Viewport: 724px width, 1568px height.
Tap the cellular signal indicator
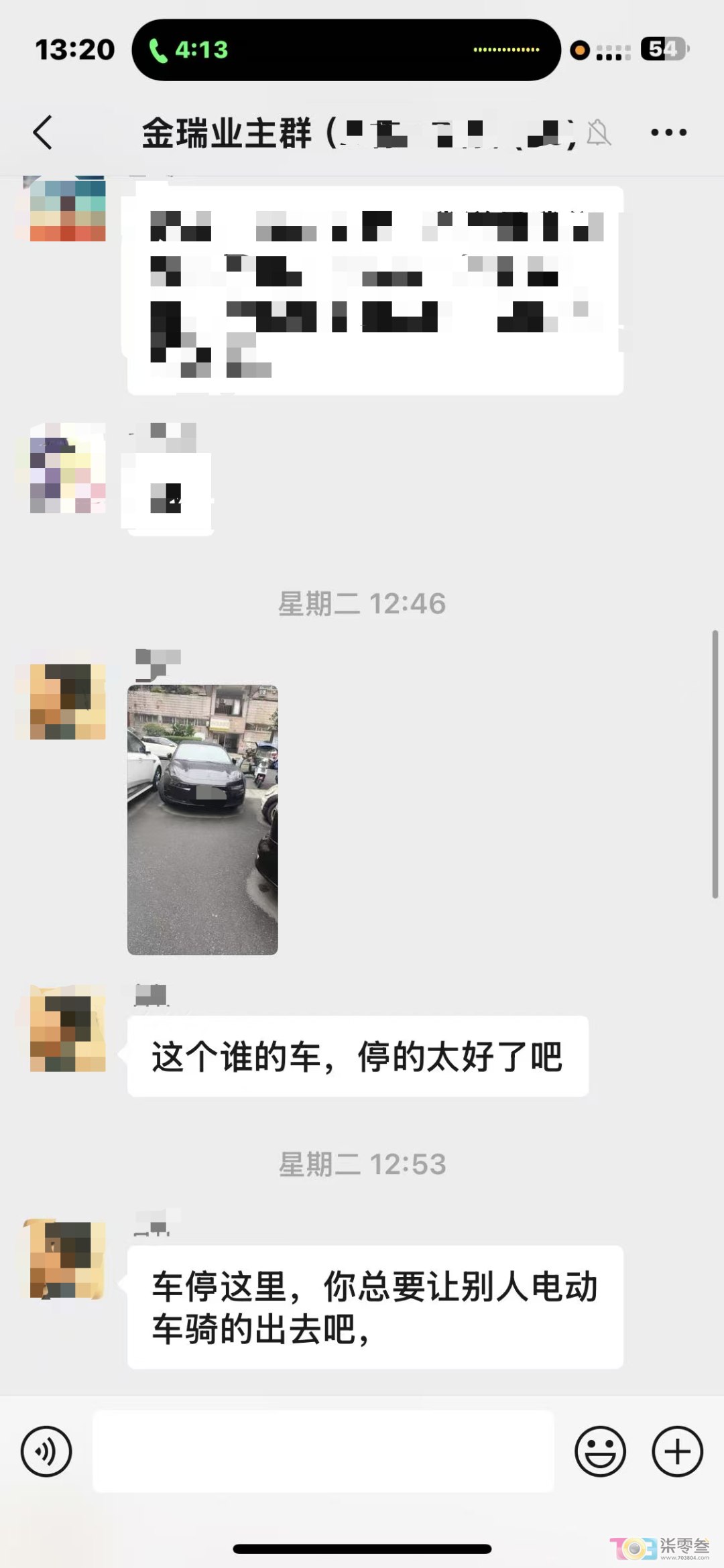(612, 49)
